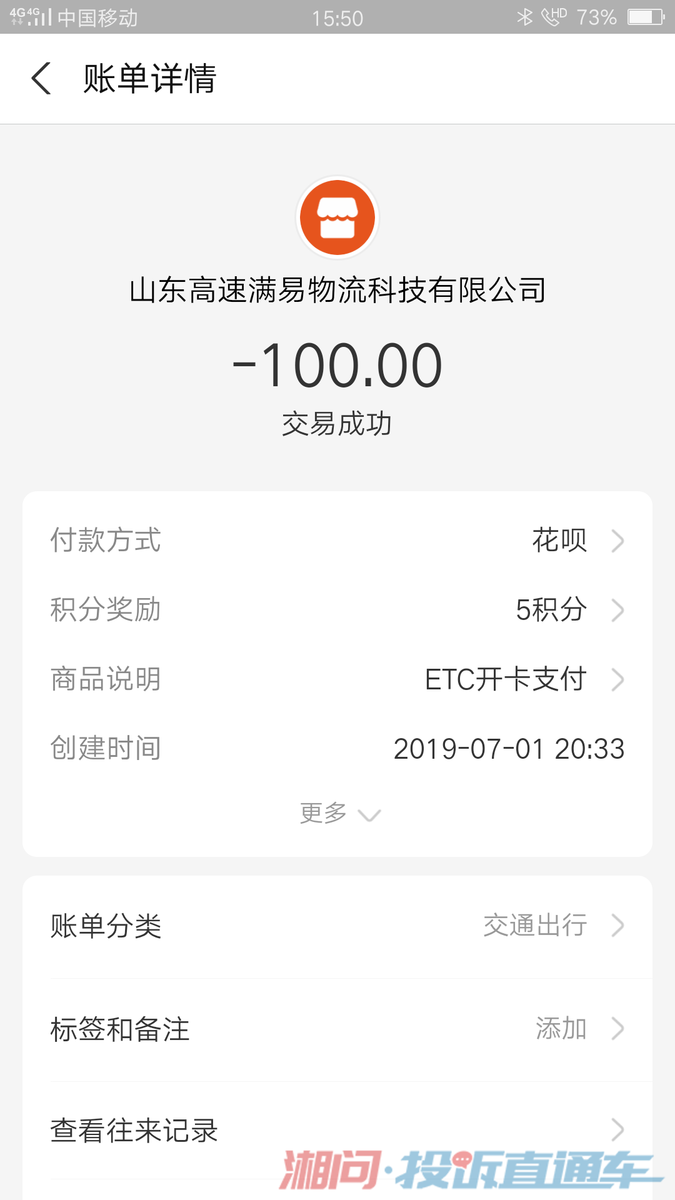Go back from 账单详情 page
This screenshot has width=675, height=1200.
pyautogui.click(x=41, y=79)
